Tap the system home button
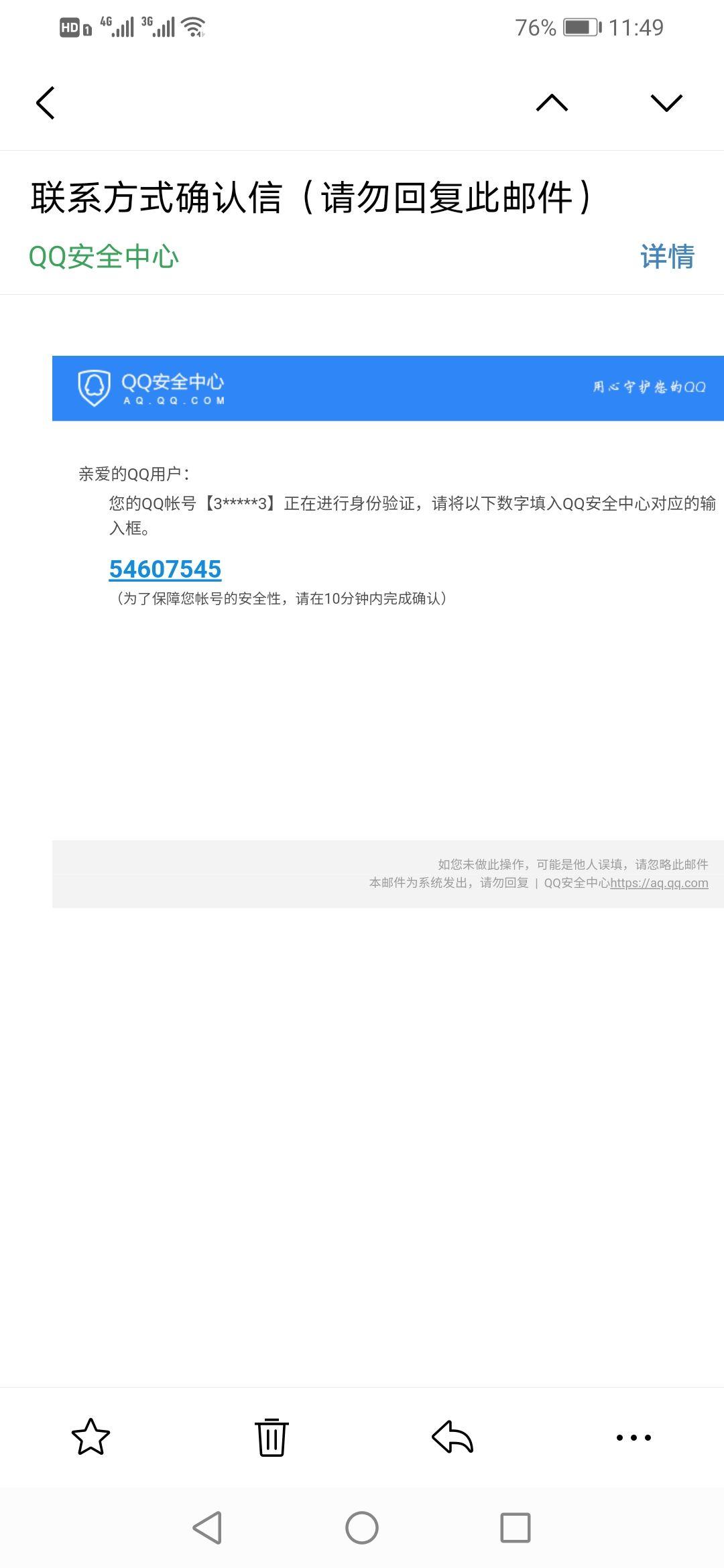Viewport: 724px width, 1568px height. tap(362, 1528)
